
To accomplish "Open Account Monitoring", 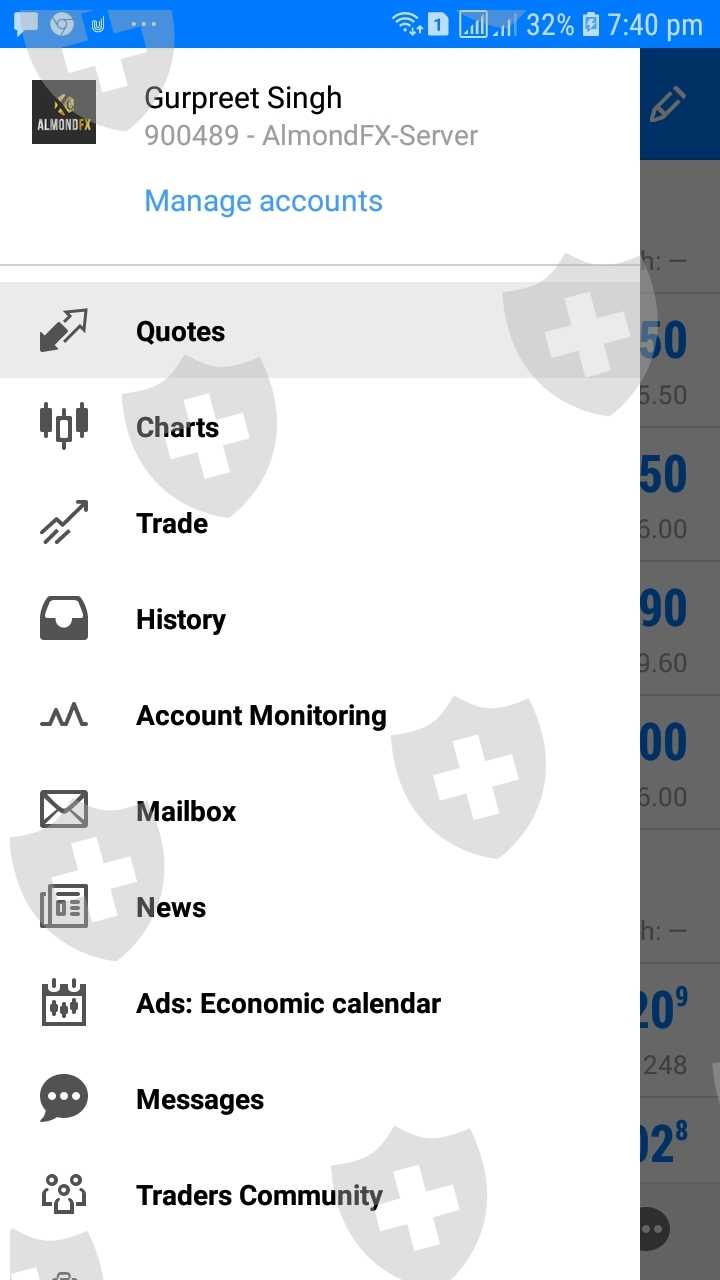I will (320, 715).
